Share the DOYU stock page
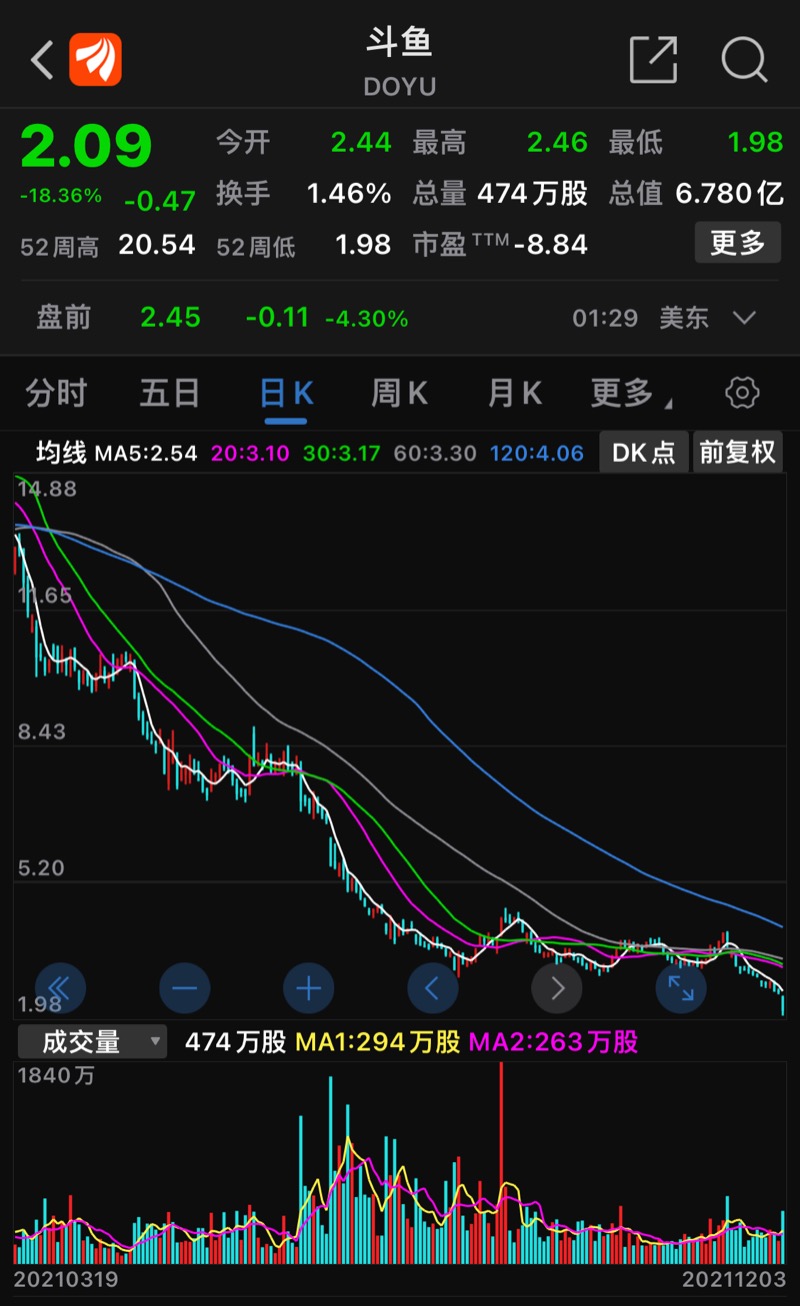 click(x=653, y=60)
